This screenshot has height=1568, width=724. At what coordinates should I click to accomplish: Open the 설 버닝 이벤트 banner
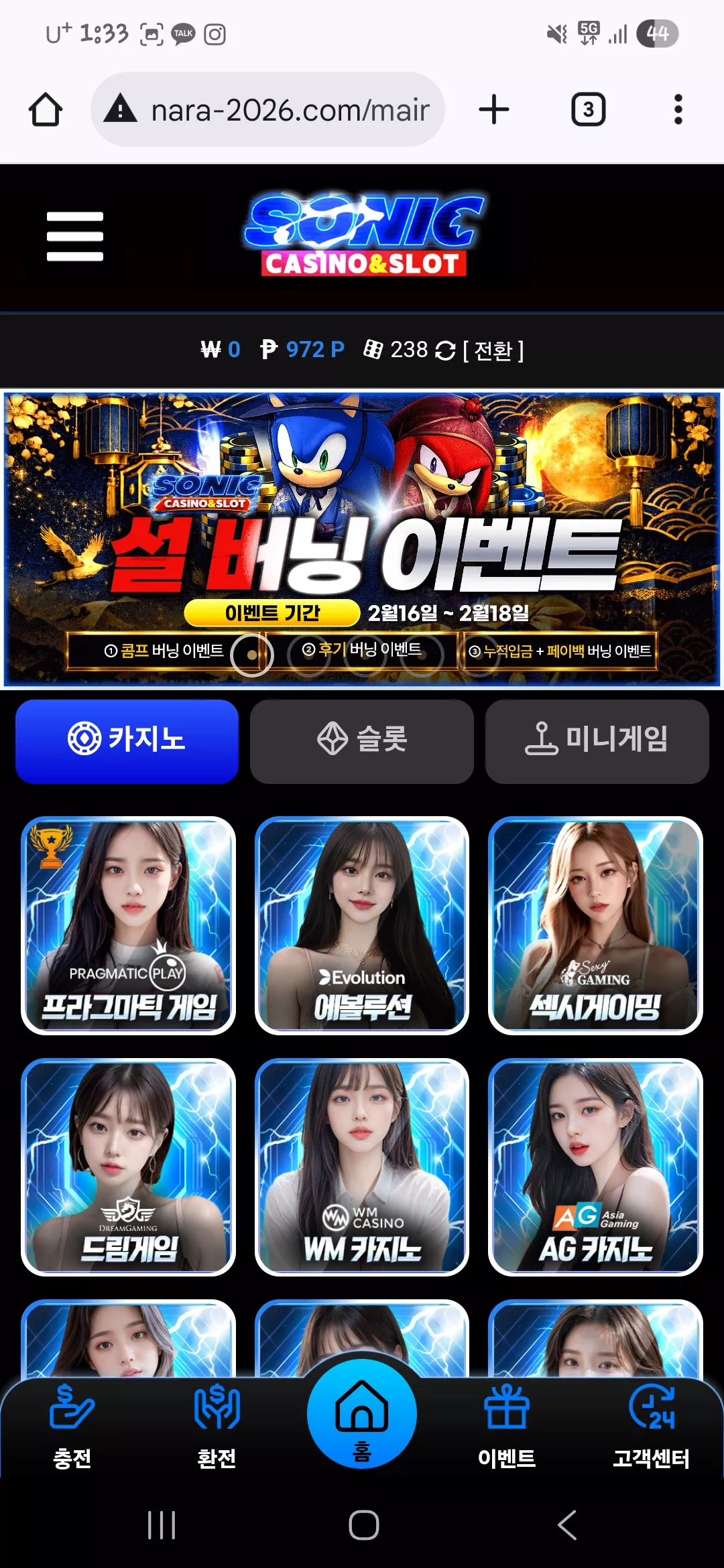coord(362,539)
